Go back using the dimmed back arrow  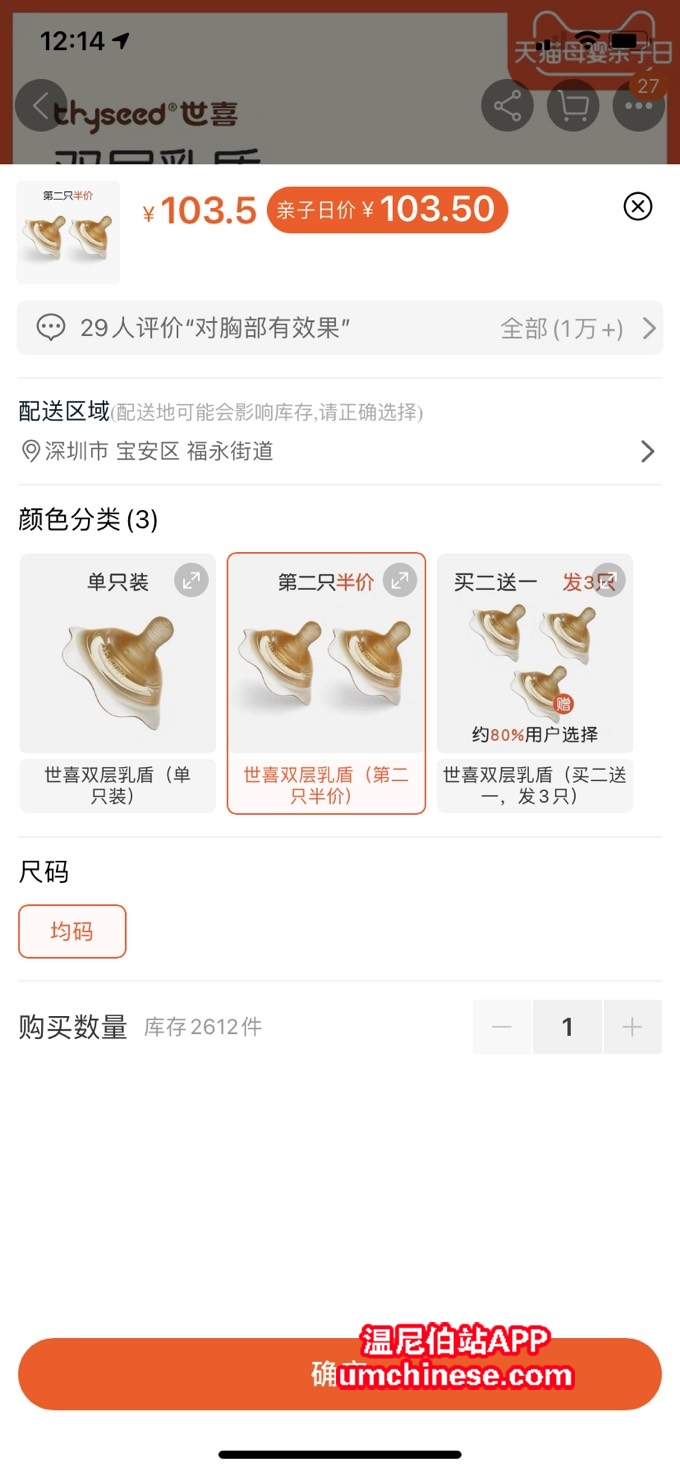(41, 106)
